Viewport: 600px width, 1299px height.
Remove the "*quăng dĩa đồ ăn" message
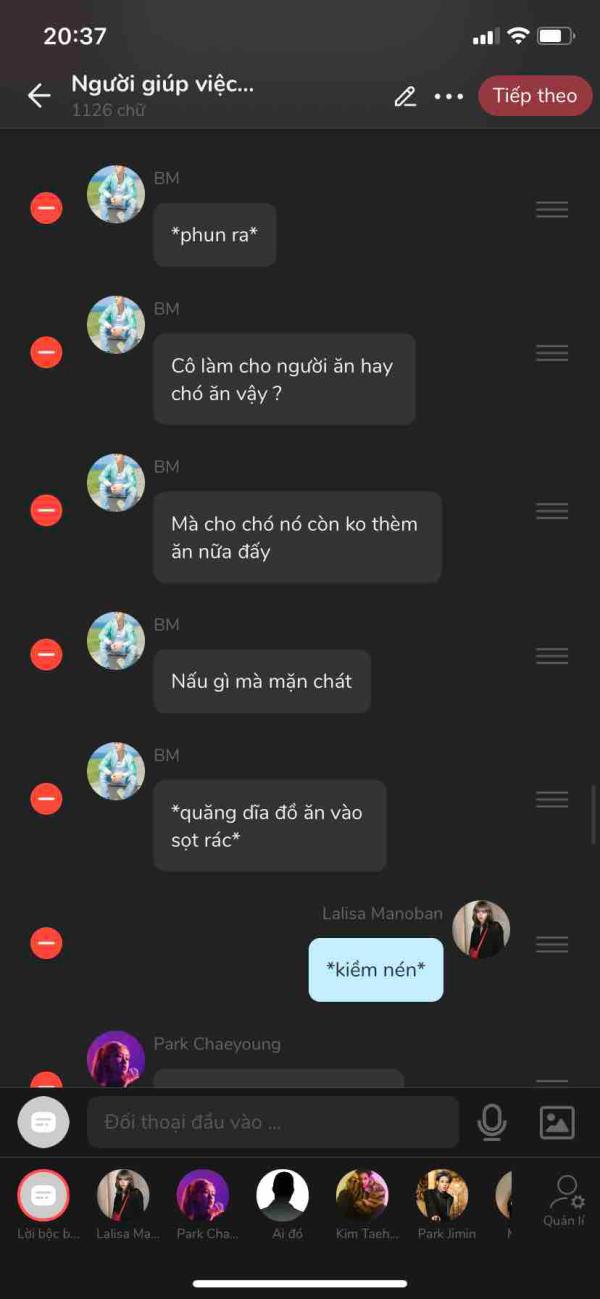click(46, 799)
